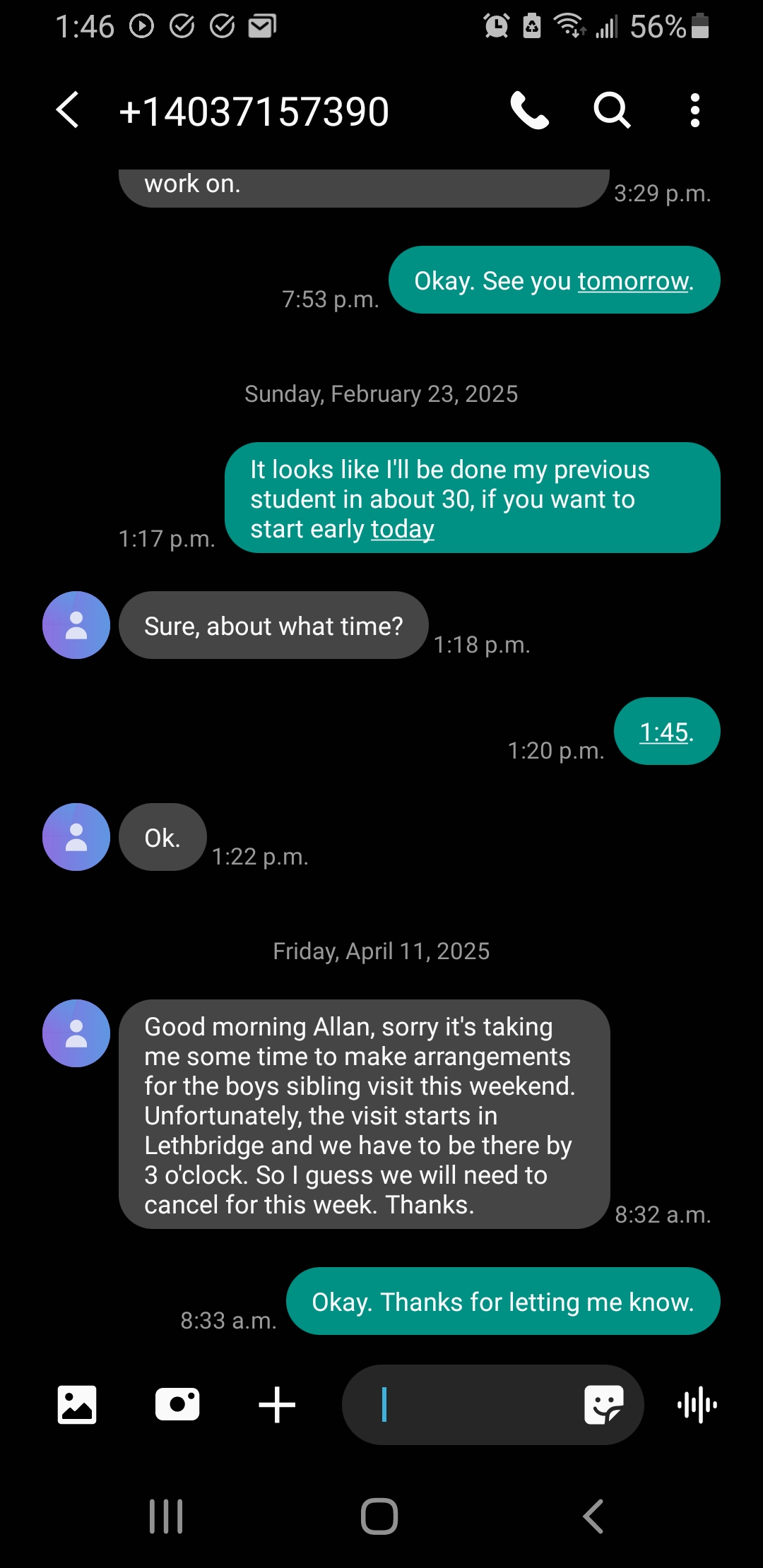Open the sticker and emoji picker
763x1568 pixels.
click(x=604, y=1404)
